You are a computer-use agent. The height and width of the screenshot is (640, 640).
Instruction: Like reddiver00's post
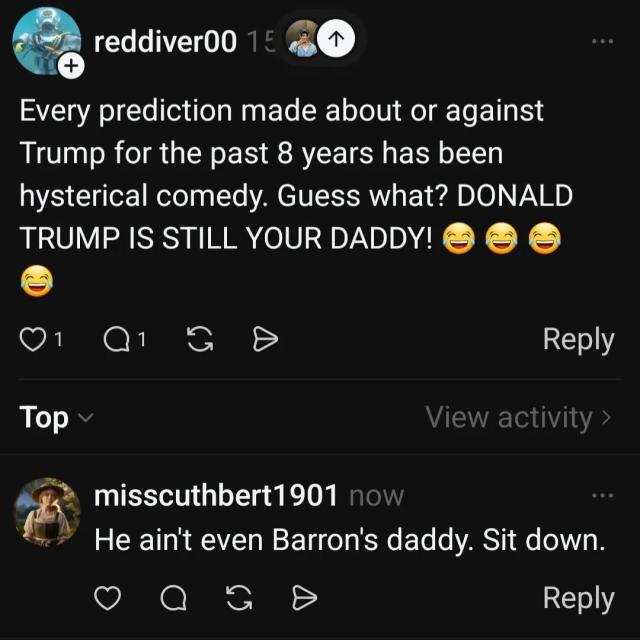pyautogui.click(x=33, y=340)
